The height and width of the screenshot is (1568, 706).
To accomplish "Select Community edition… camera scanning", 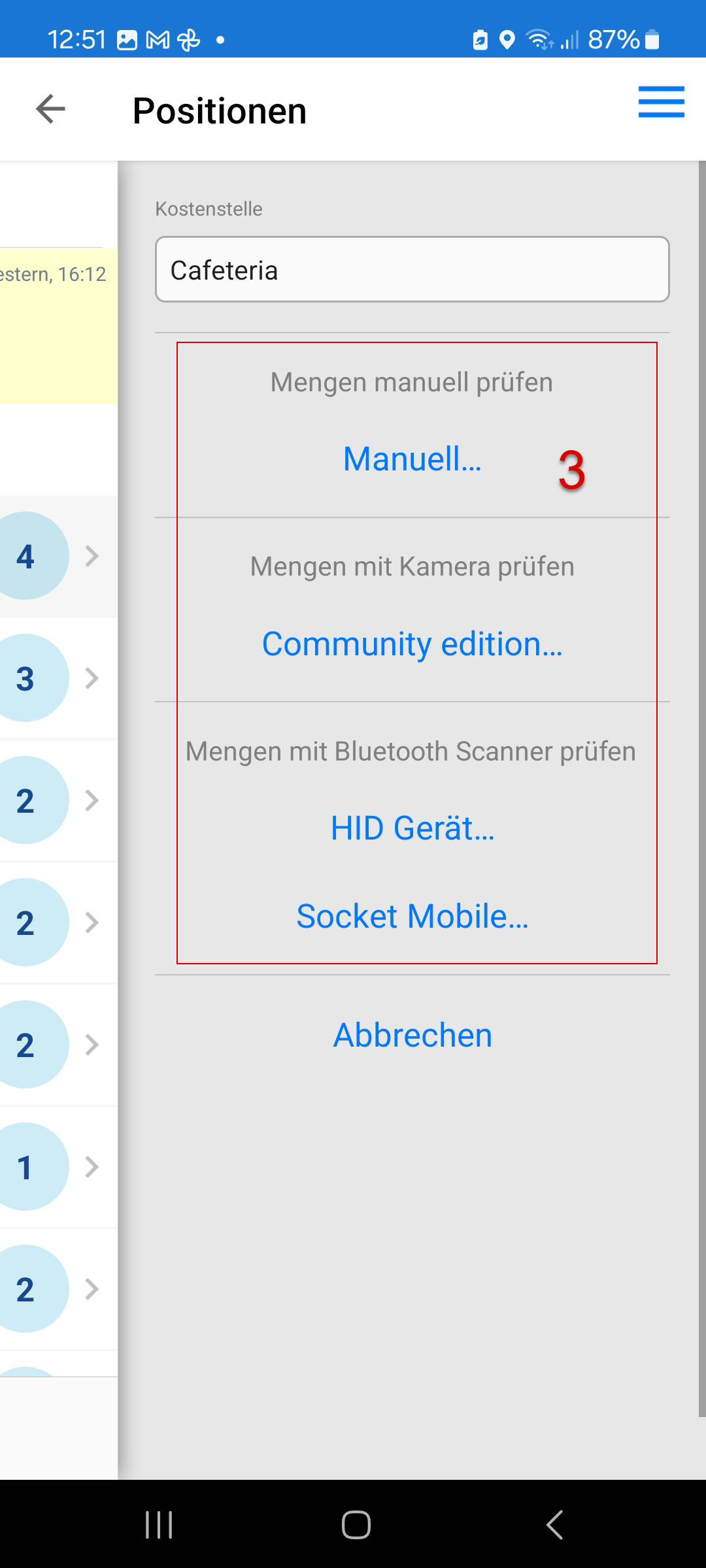I will 412,644.
